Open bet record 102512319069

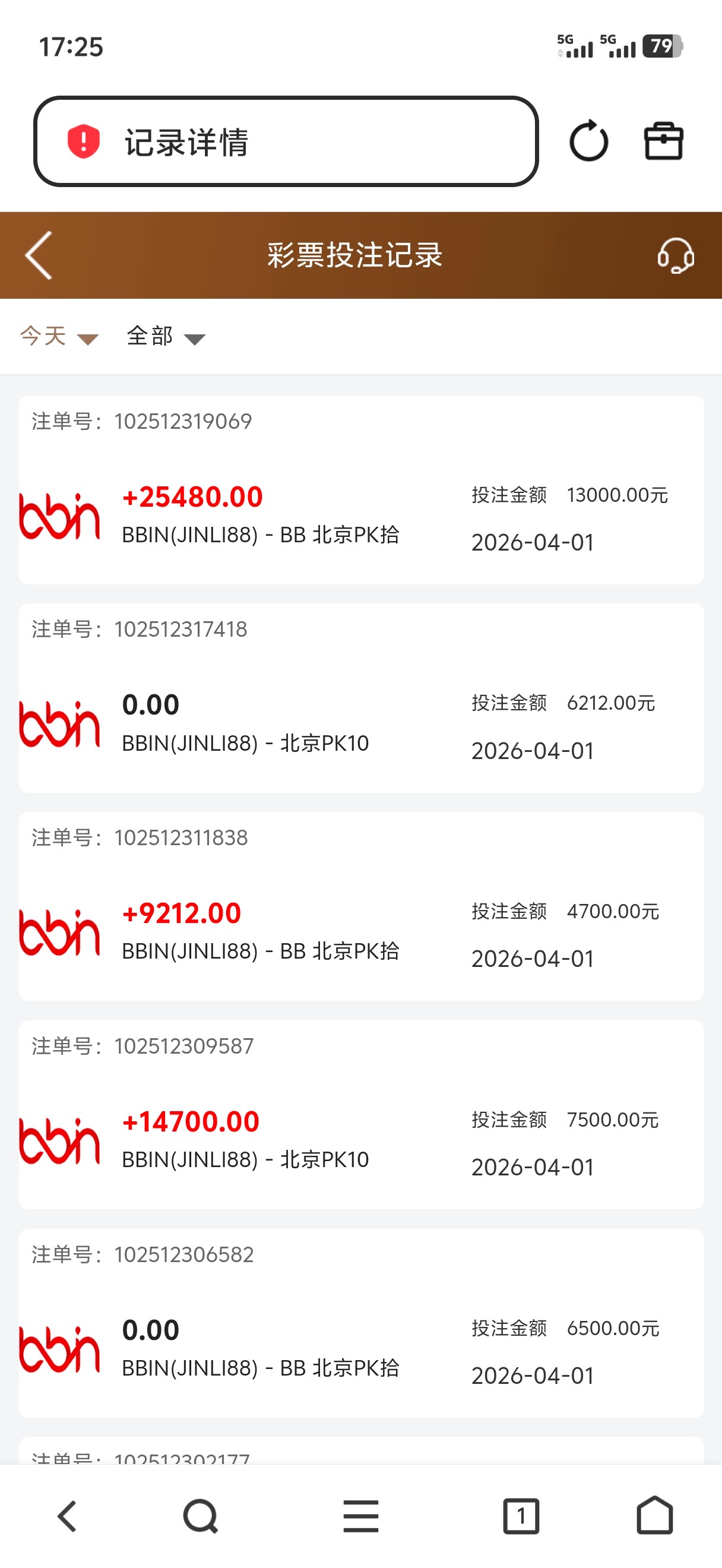(x=360, y=489)
